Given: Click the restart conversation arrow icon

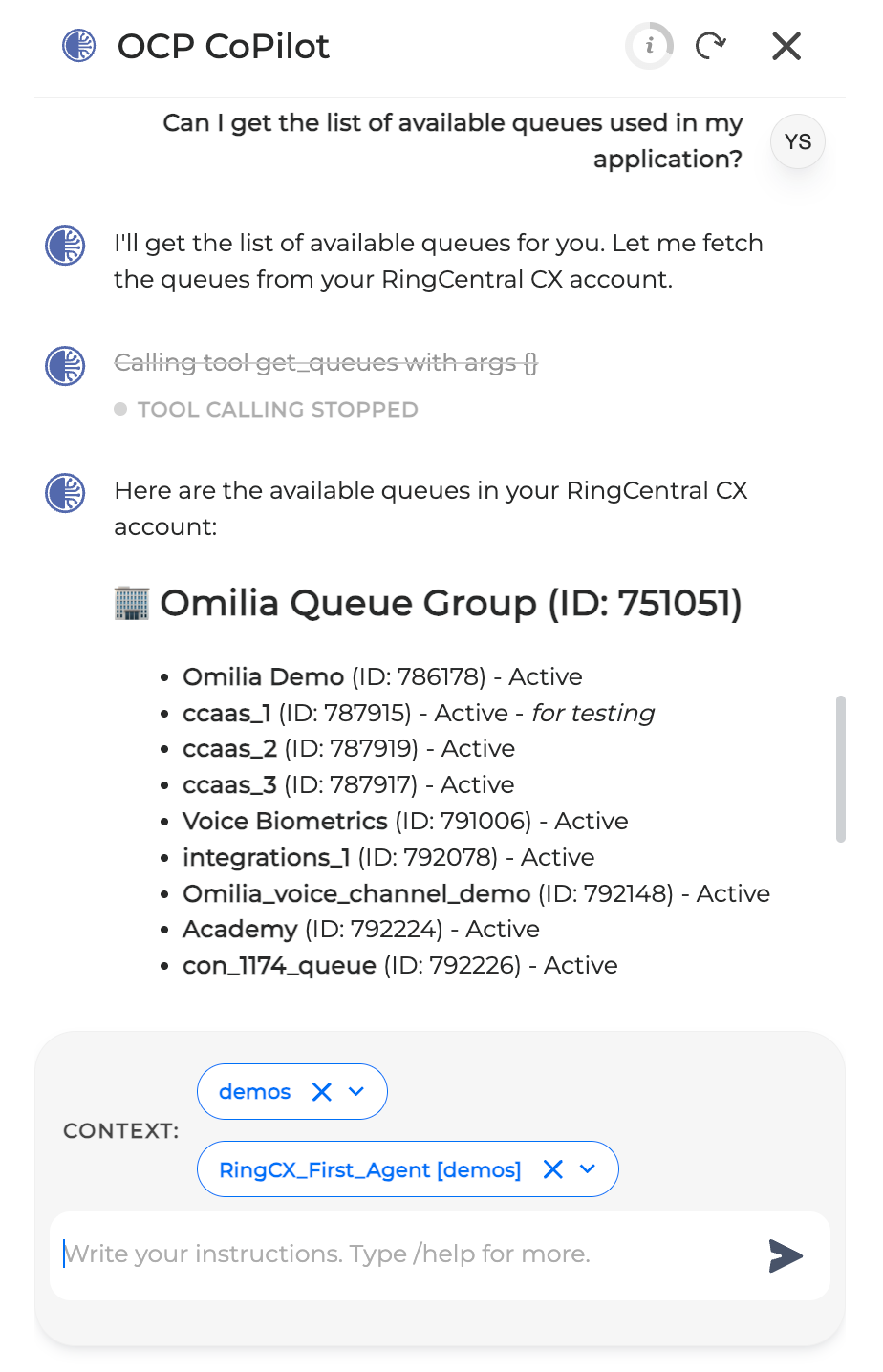Looking at the screenshot, I should [712, 45].
